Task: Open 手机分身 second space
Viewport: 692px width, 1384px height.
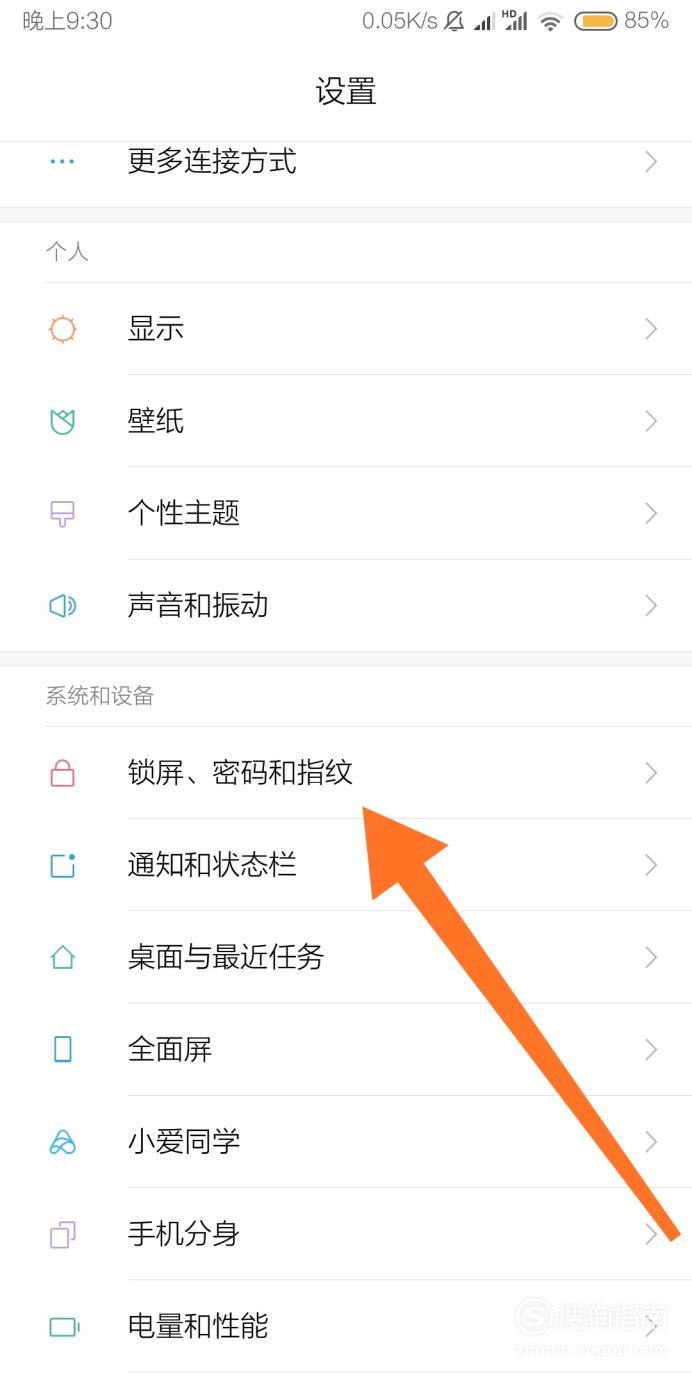Action: tap(346, 1233)
